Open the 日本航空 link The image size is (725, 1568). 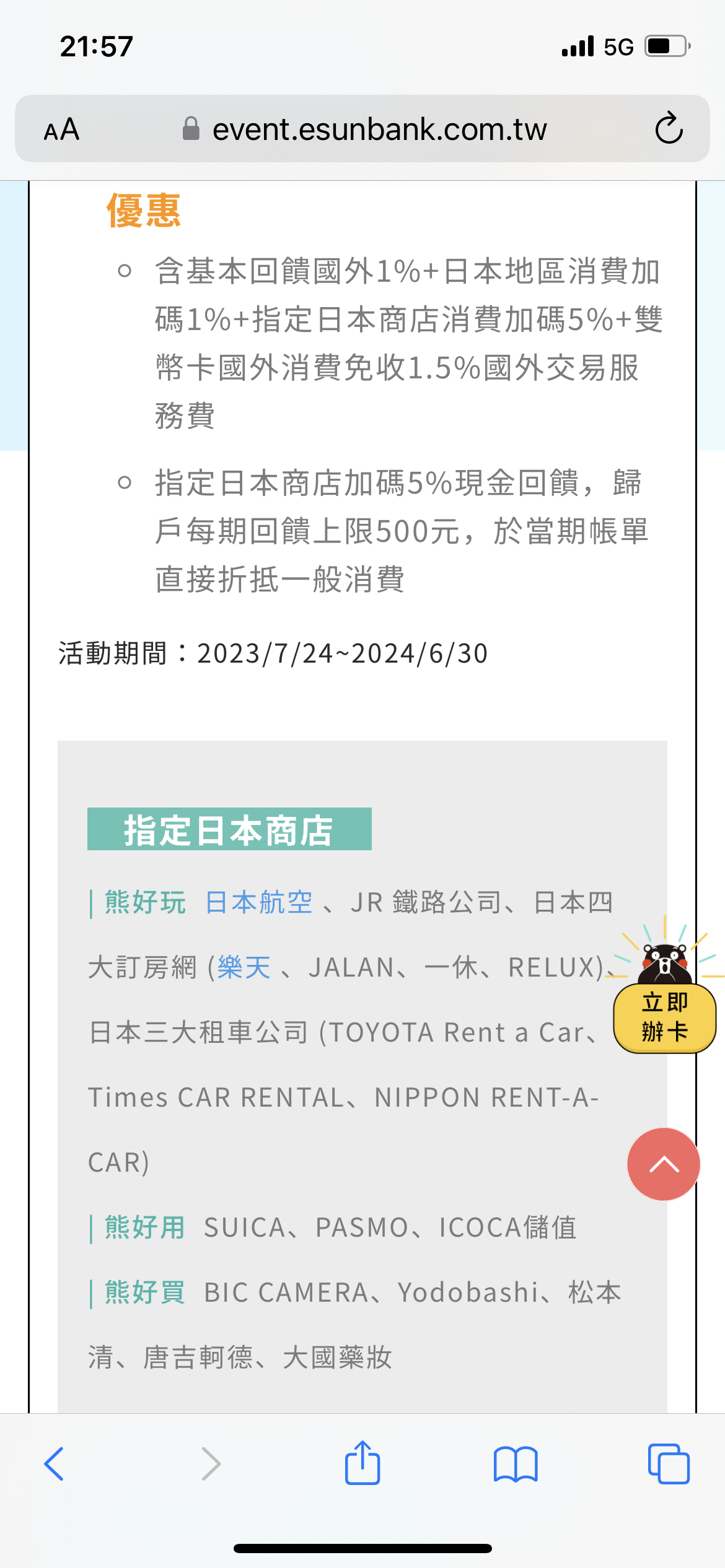tap(258, 902)
